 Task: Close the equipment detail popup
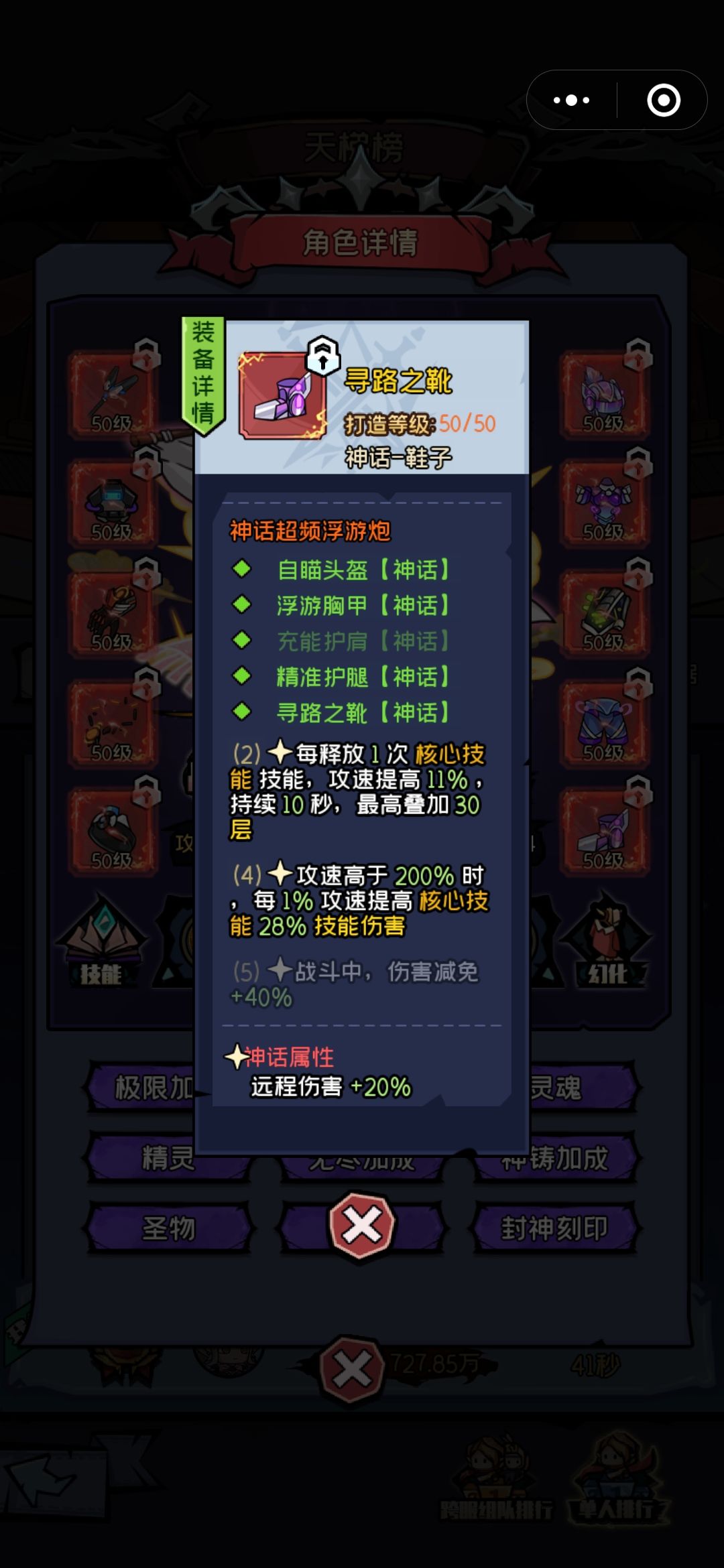point(360,1224)
